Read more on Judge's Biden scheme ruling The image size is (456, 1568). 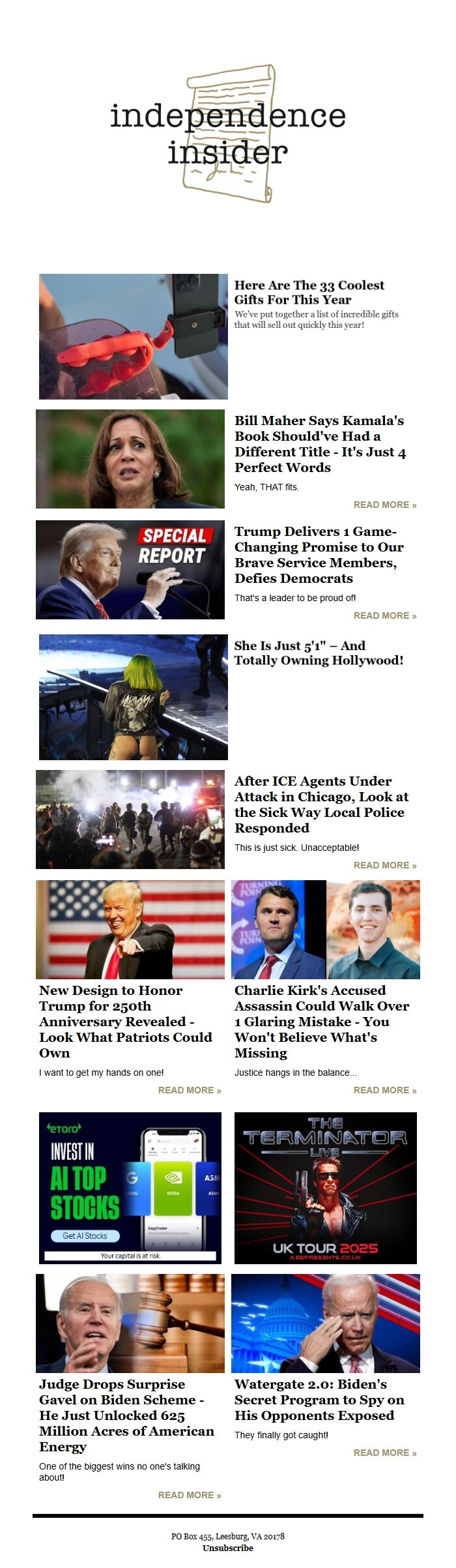click(x=189, y=1495)
